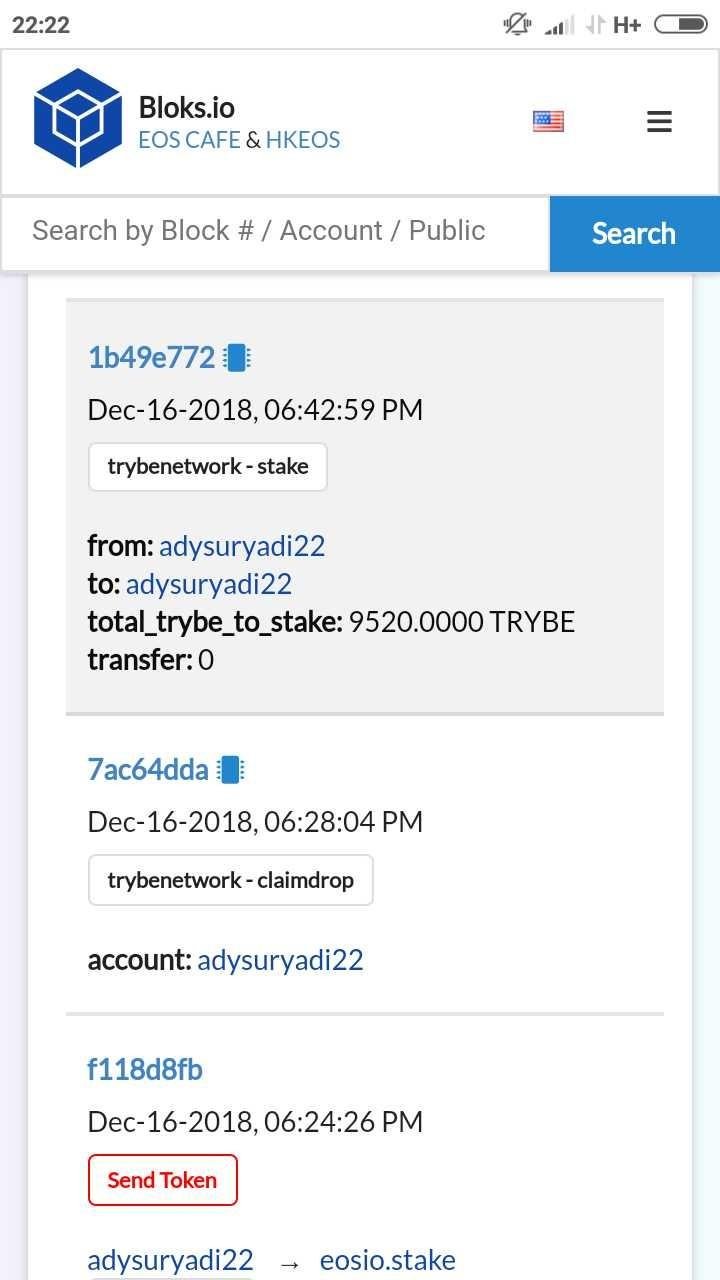Screen dimensions: 720x1280
Task: Change language via the US flag
Action: [x=548, y=122]
